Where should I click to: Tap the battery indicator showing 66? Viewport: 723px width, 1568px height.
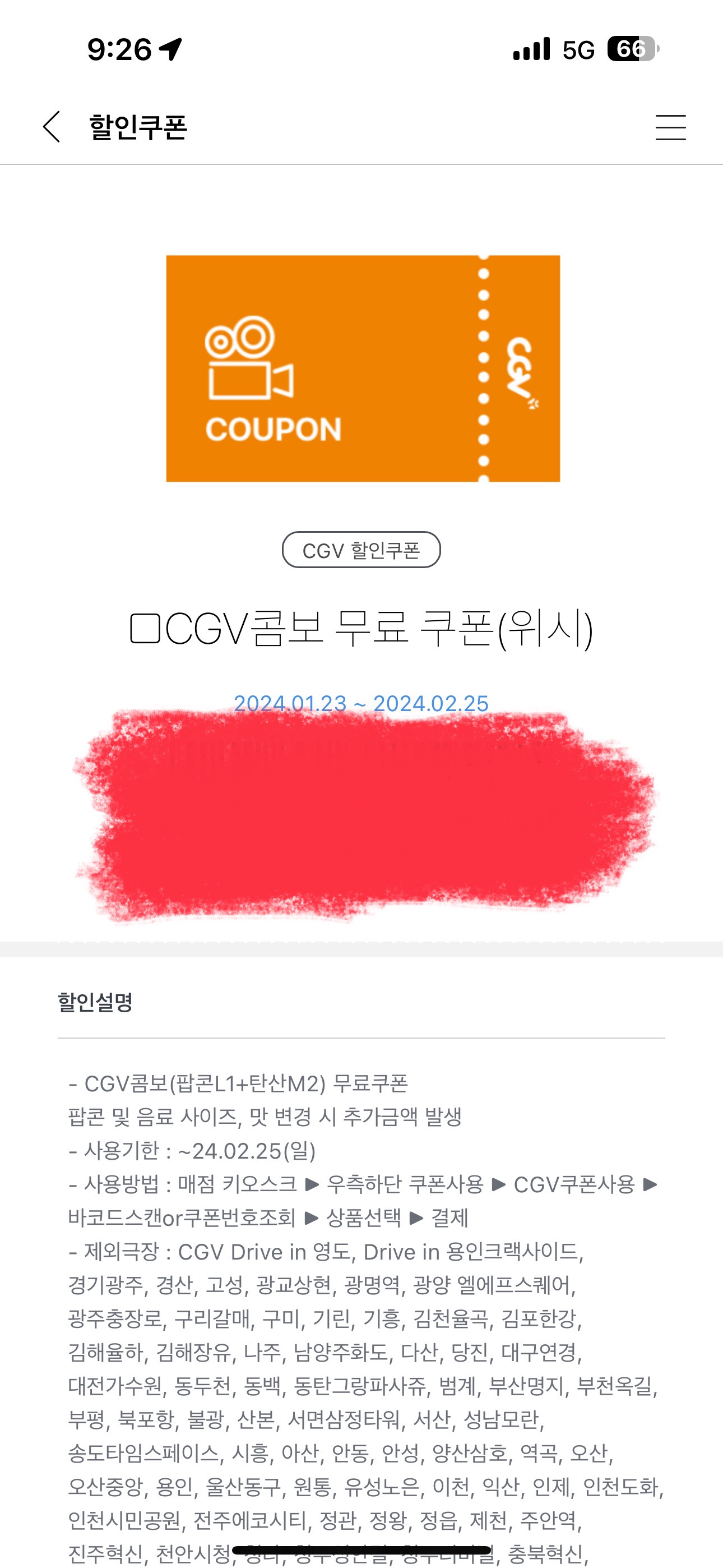633,49
